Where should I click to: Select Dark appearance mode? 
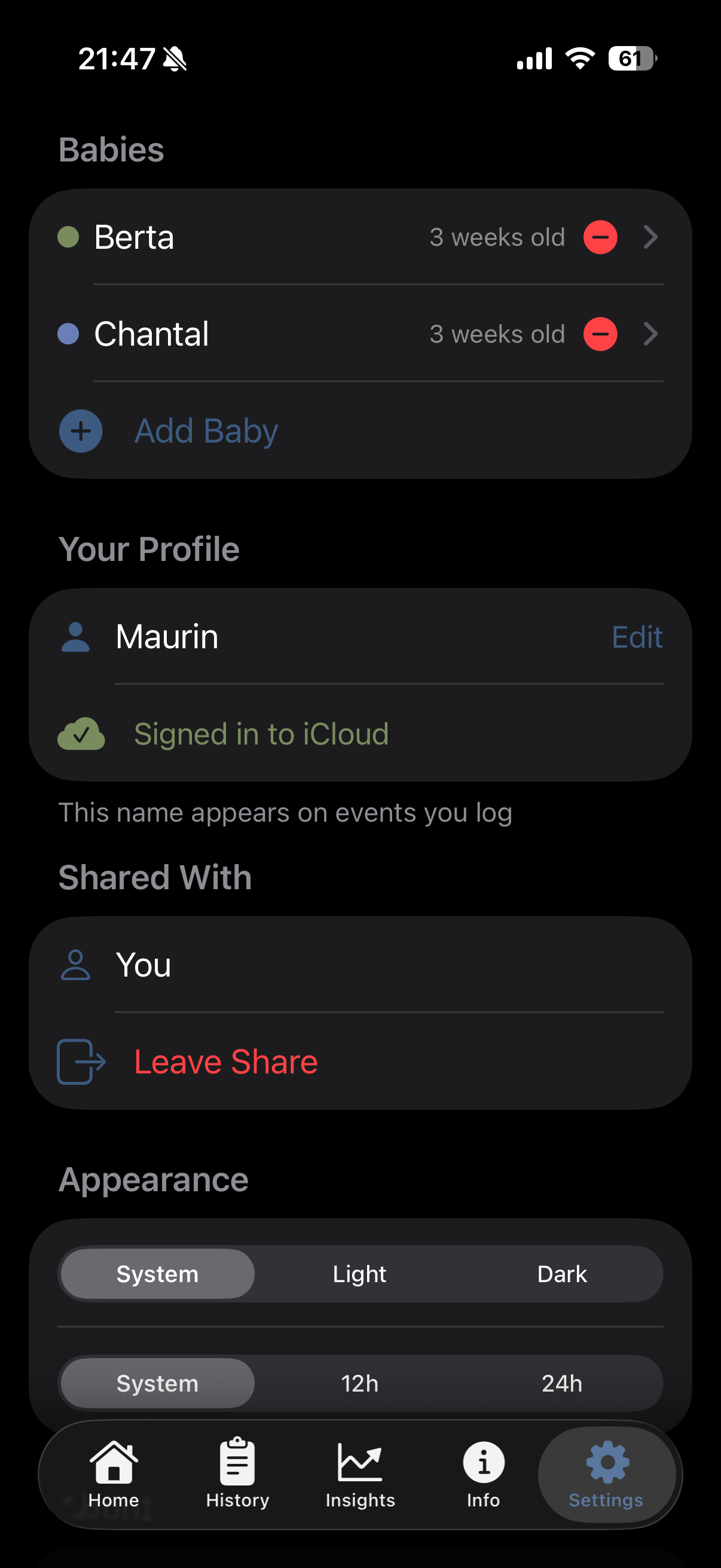click(x=561, y=1274)
